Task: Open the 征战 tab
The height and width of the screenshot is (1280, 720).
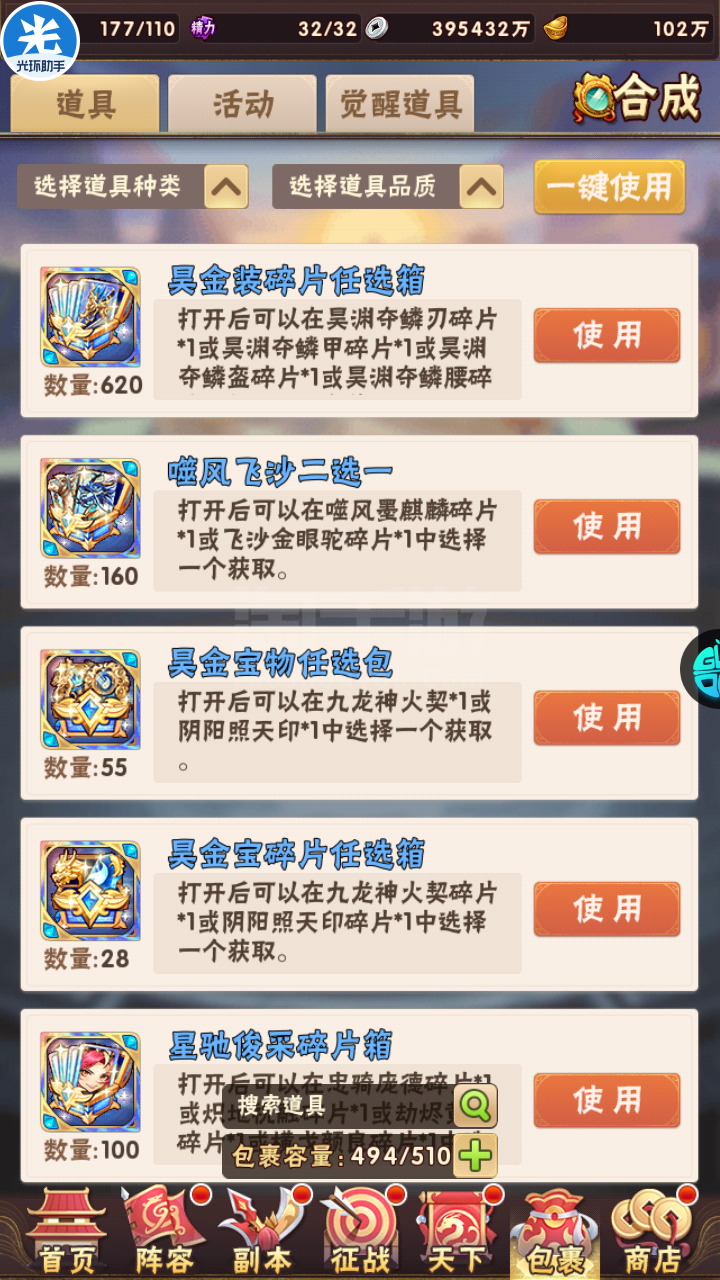Action: [360, 1233]
